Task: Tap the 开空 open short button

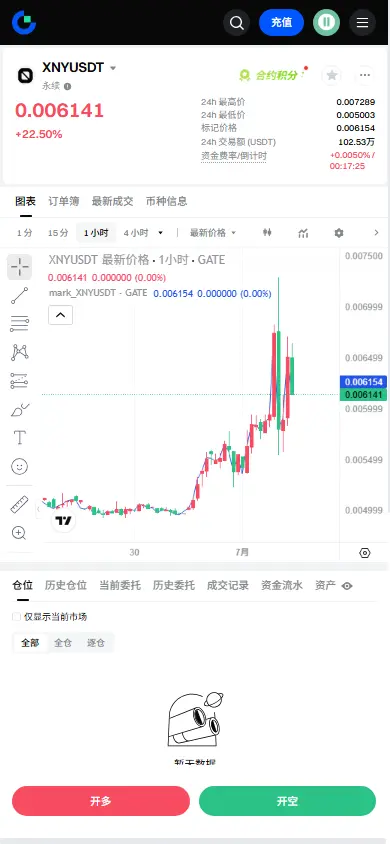Action: (x=287, y=801)
